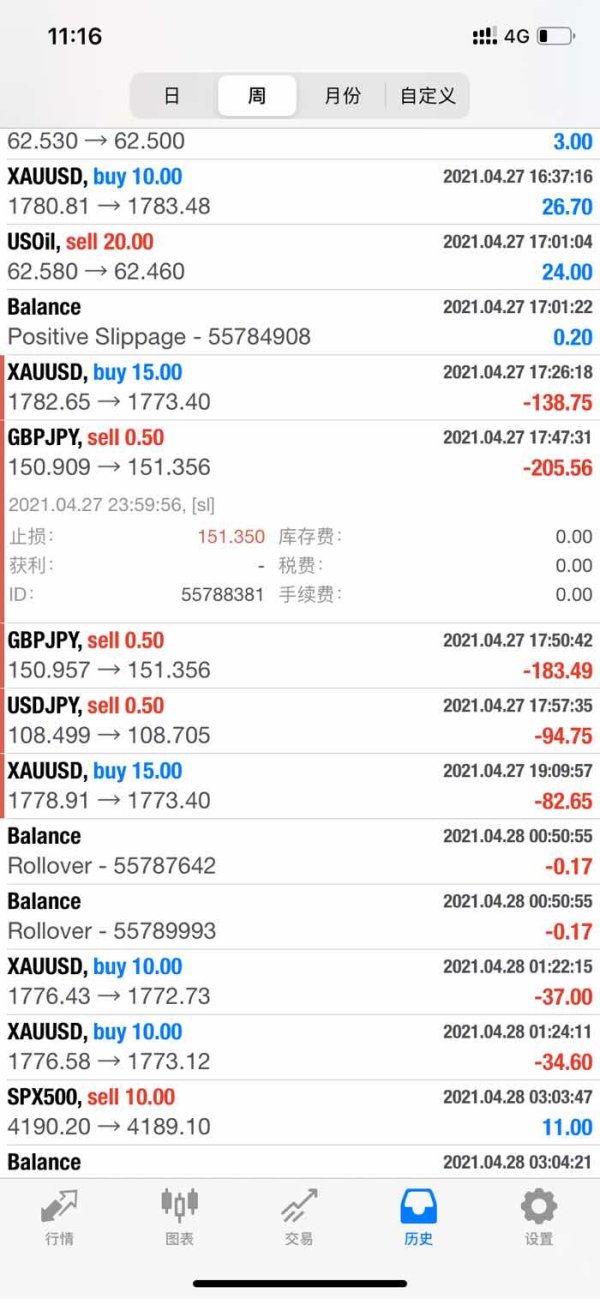Select the 月份 (month) period tab

tap(342, 96)
